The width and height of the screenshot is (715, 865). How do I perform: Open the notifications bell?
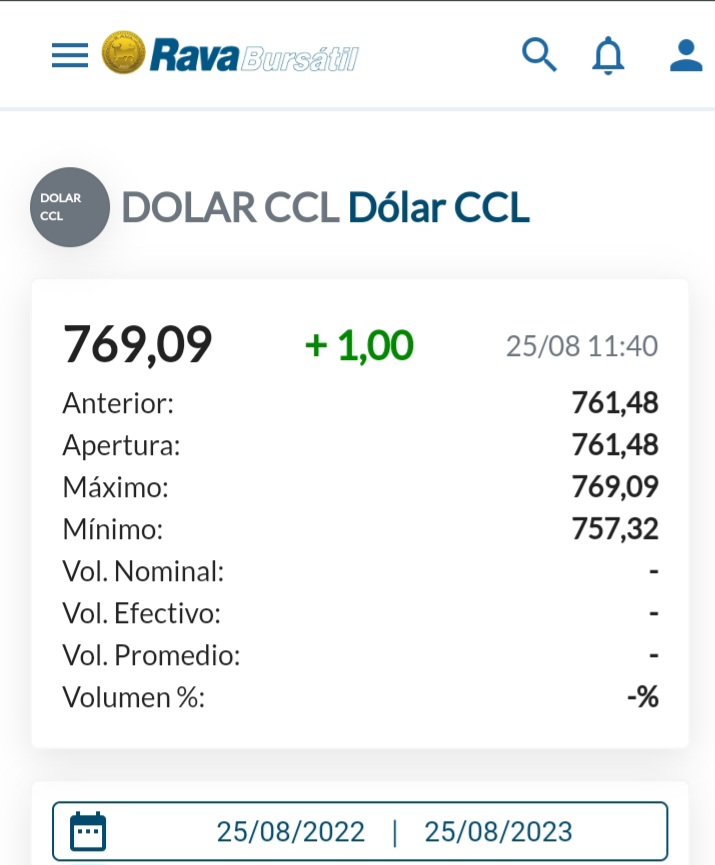[x=608, y=56]
